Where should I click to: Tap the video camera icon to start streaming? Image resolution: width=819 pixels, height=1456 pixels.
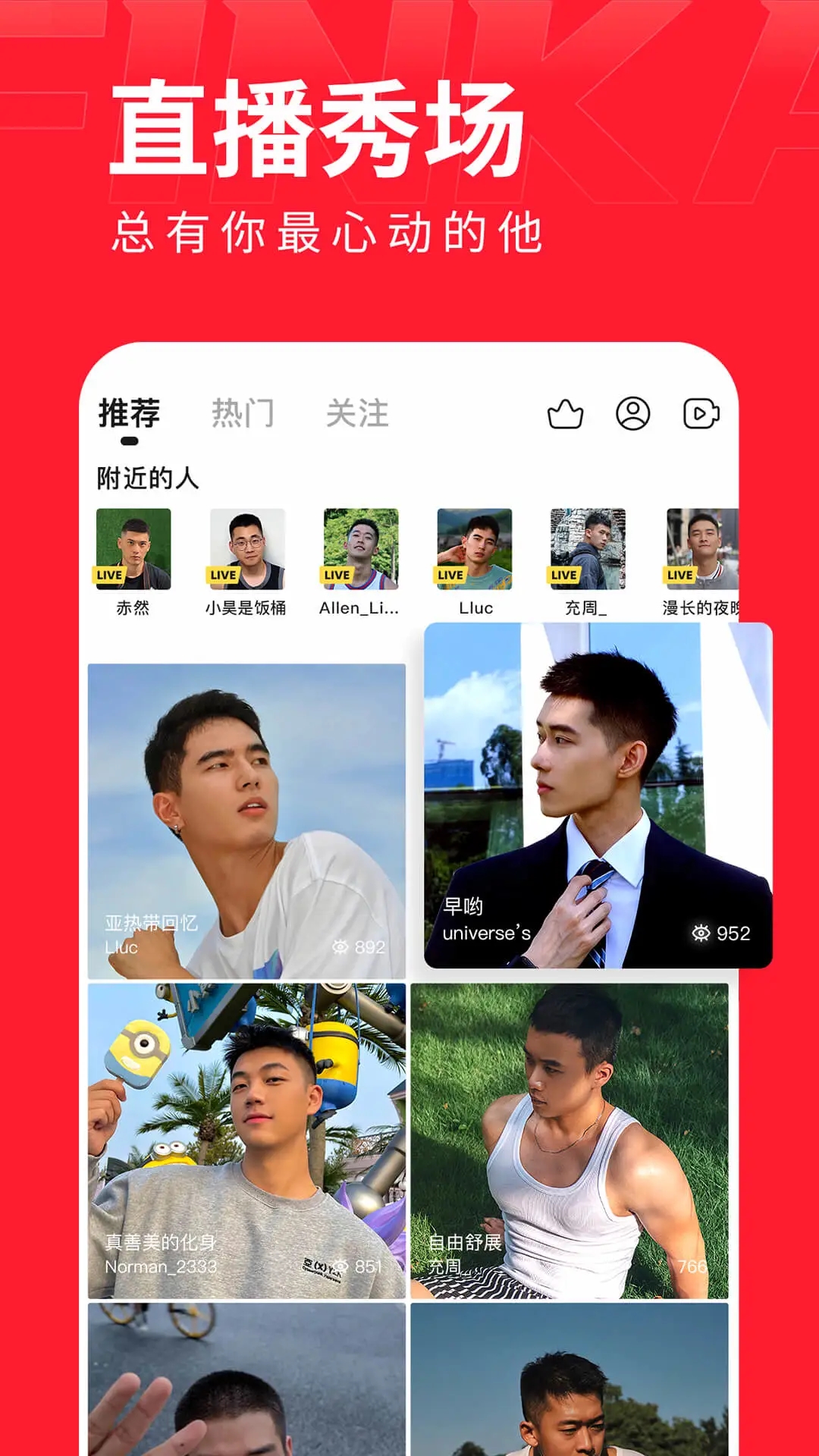(x=701, y=413)
